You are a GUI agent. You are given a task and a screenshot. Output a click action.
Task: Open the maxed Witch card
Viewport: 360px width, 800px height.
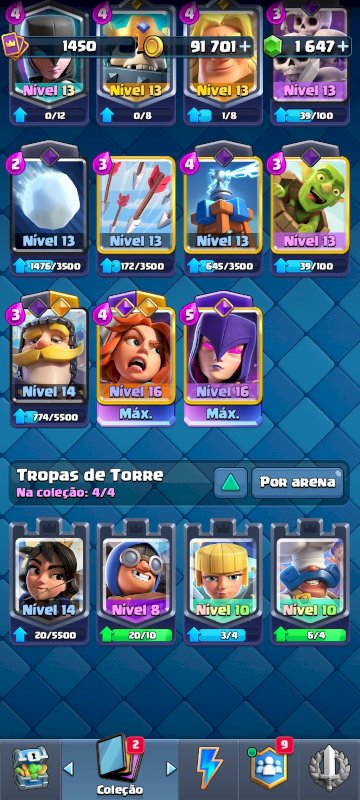(223, 359)
